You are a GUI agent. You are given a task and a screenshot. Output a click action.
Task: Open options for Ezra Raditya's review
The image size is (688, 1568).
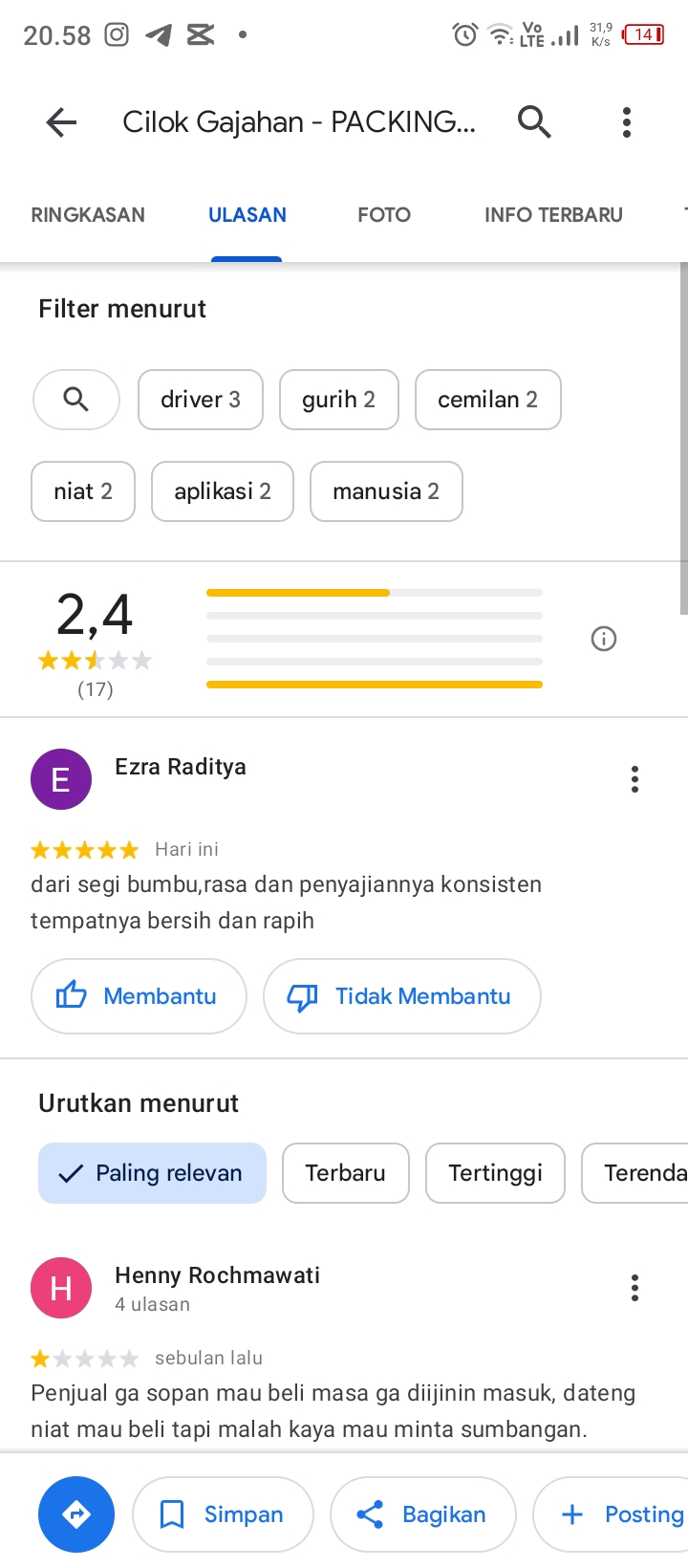pyautogui.click(x=634, y=780)
